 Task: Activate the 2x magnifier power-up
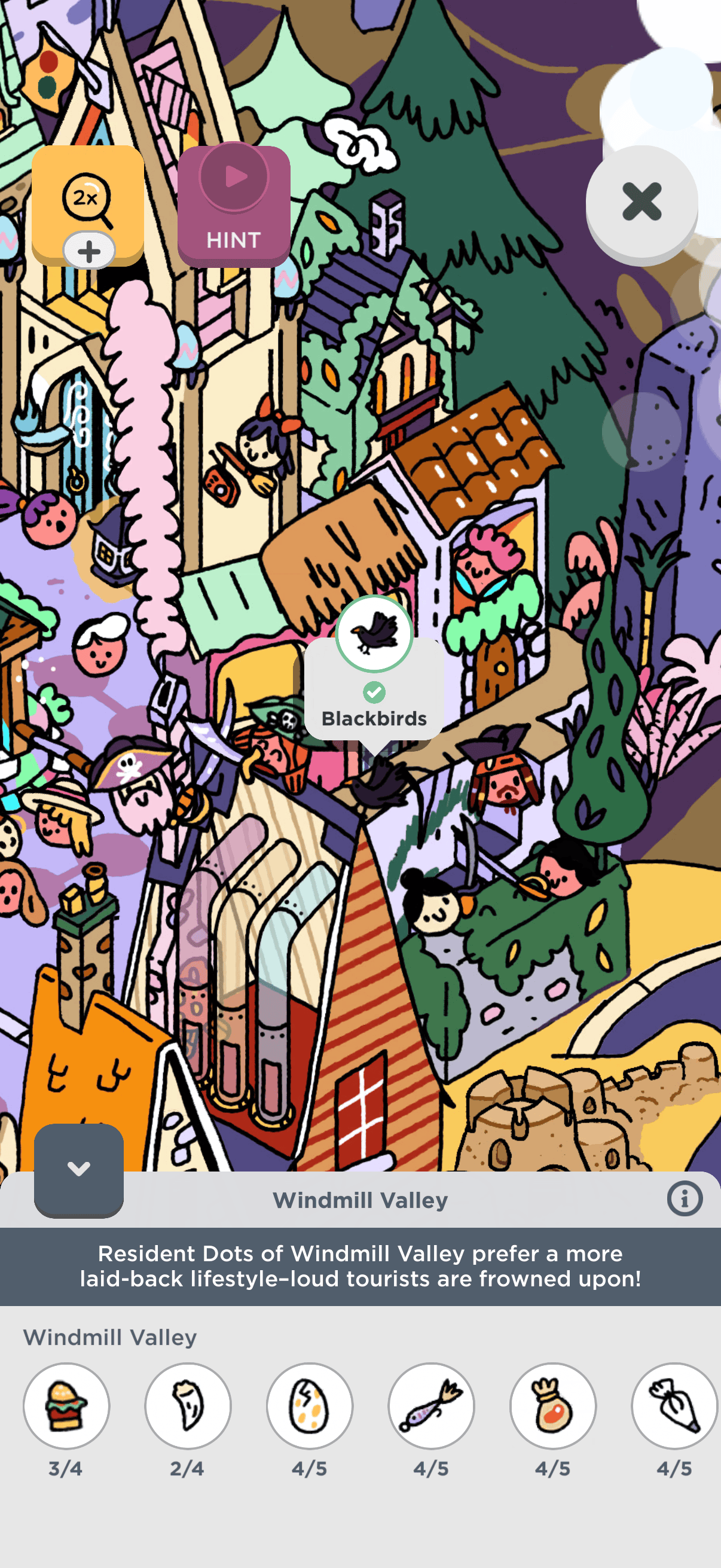click(88, 204)
